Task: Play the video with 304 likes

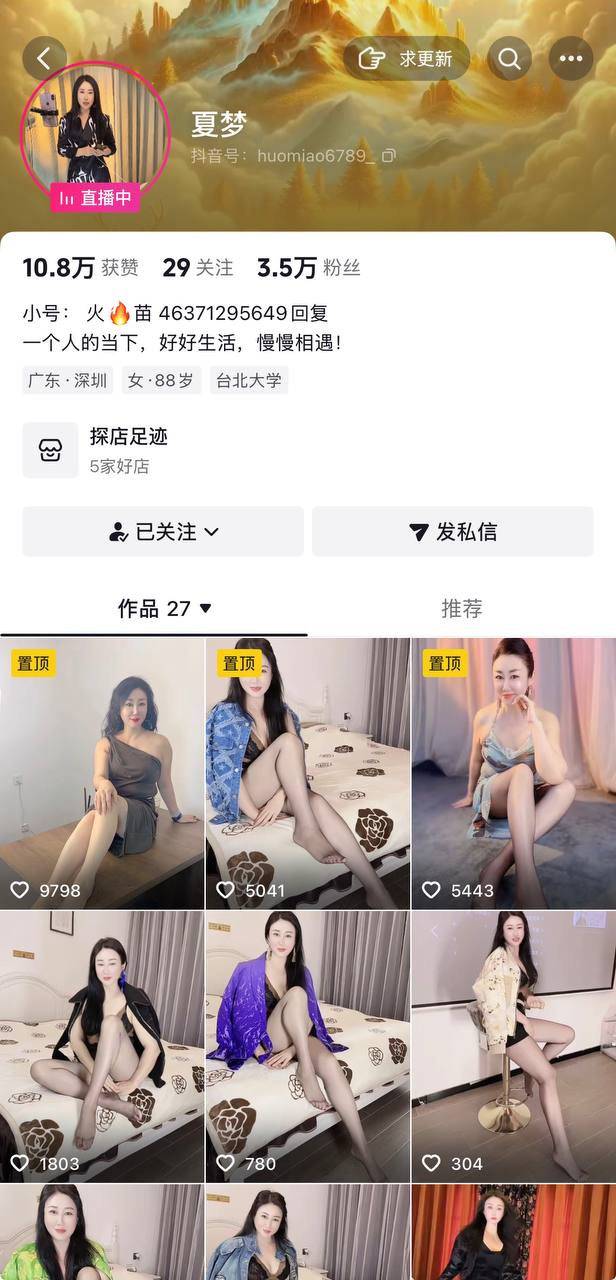Action: [513, 1046]
